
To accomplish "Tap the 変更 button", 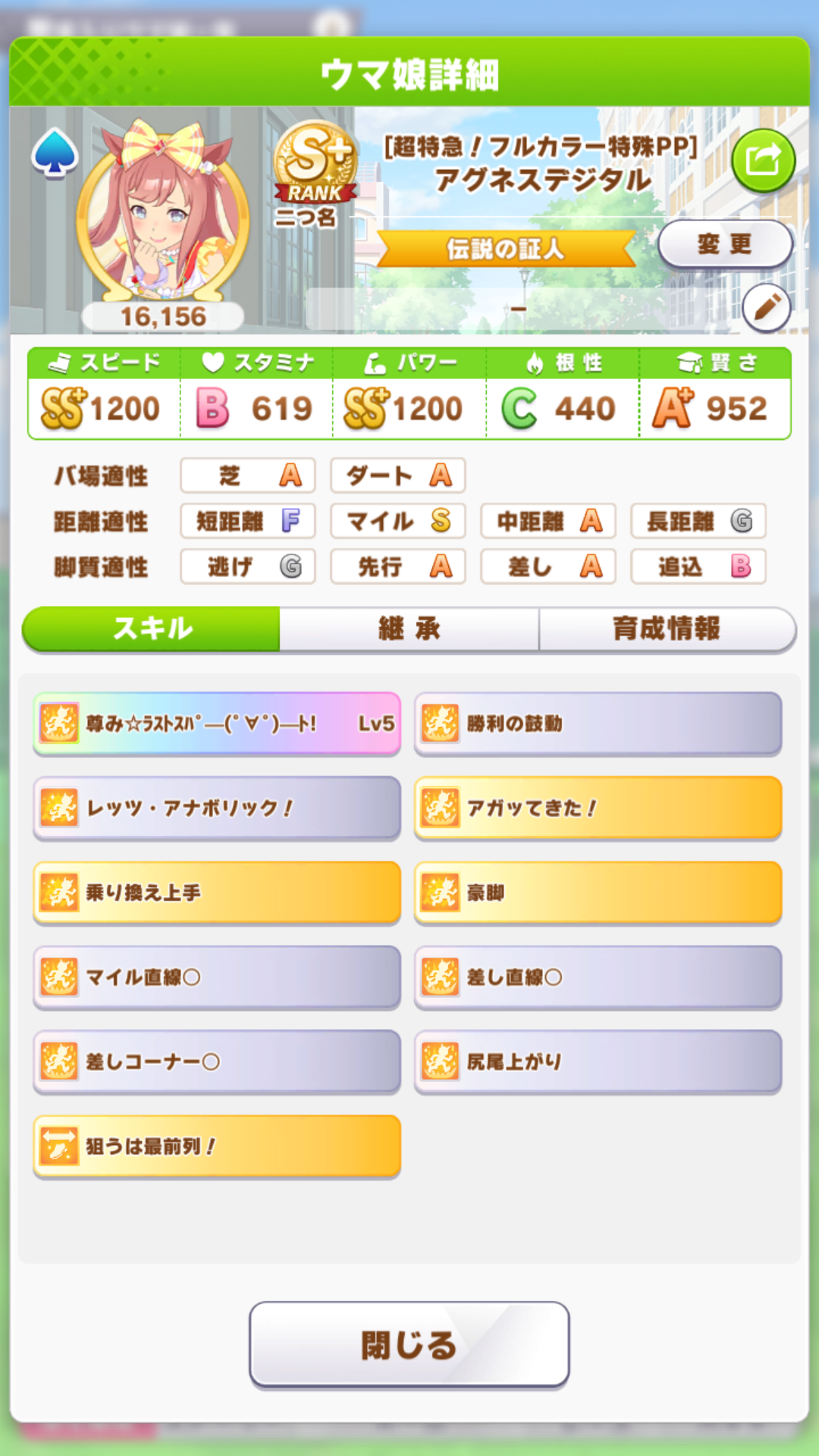I will 724,244.
